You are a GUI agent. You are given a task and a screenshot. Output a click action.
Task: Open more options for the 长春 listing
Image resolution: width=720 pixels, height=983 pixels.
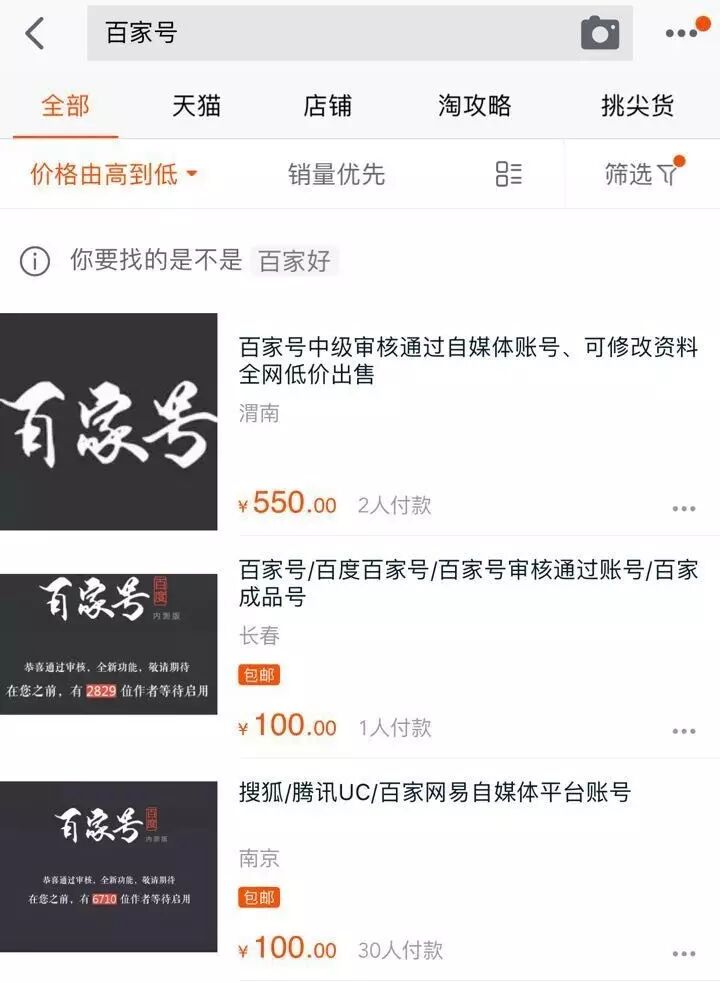[x=684, y=731]
